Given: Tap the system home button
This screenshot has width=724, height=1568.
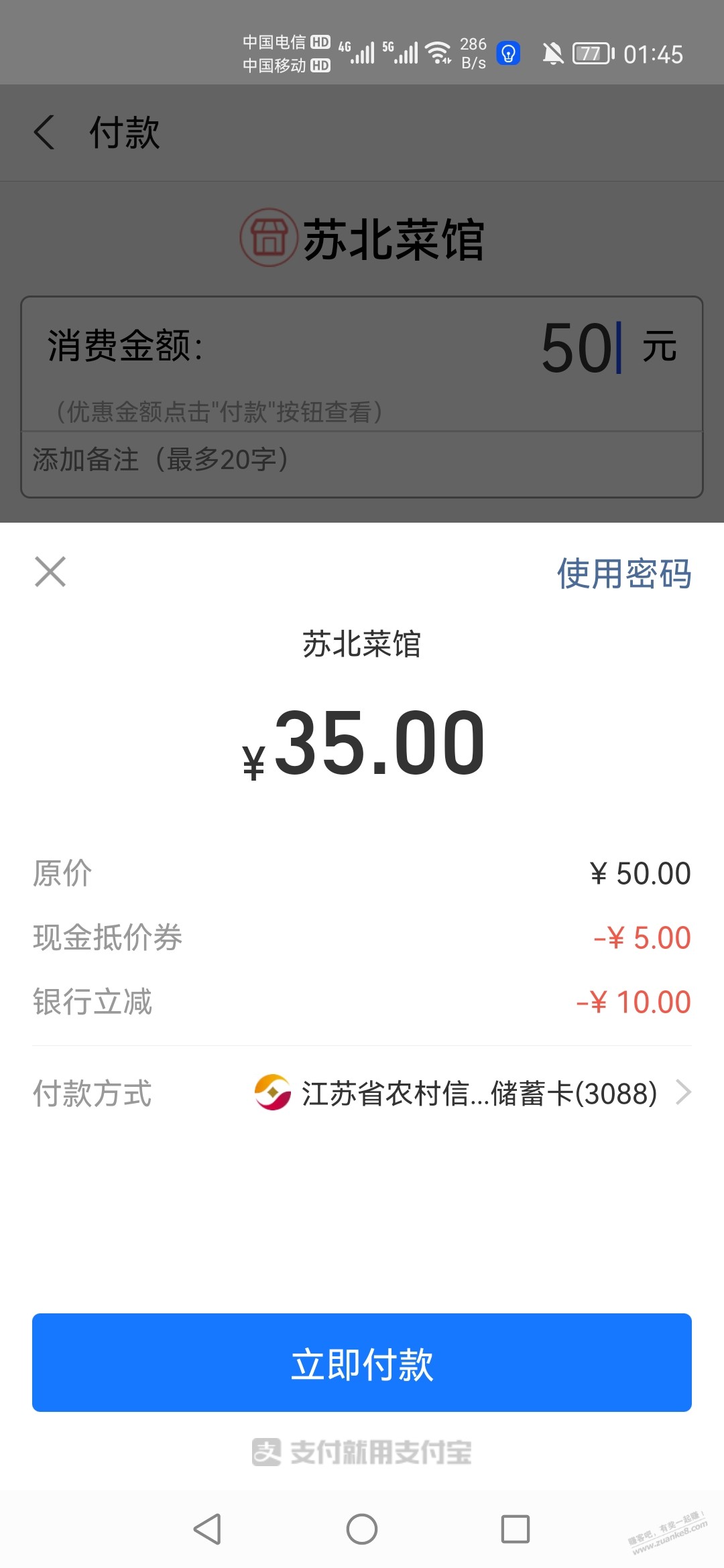Looking at the screenshot, I should (x=362, y=1529).
